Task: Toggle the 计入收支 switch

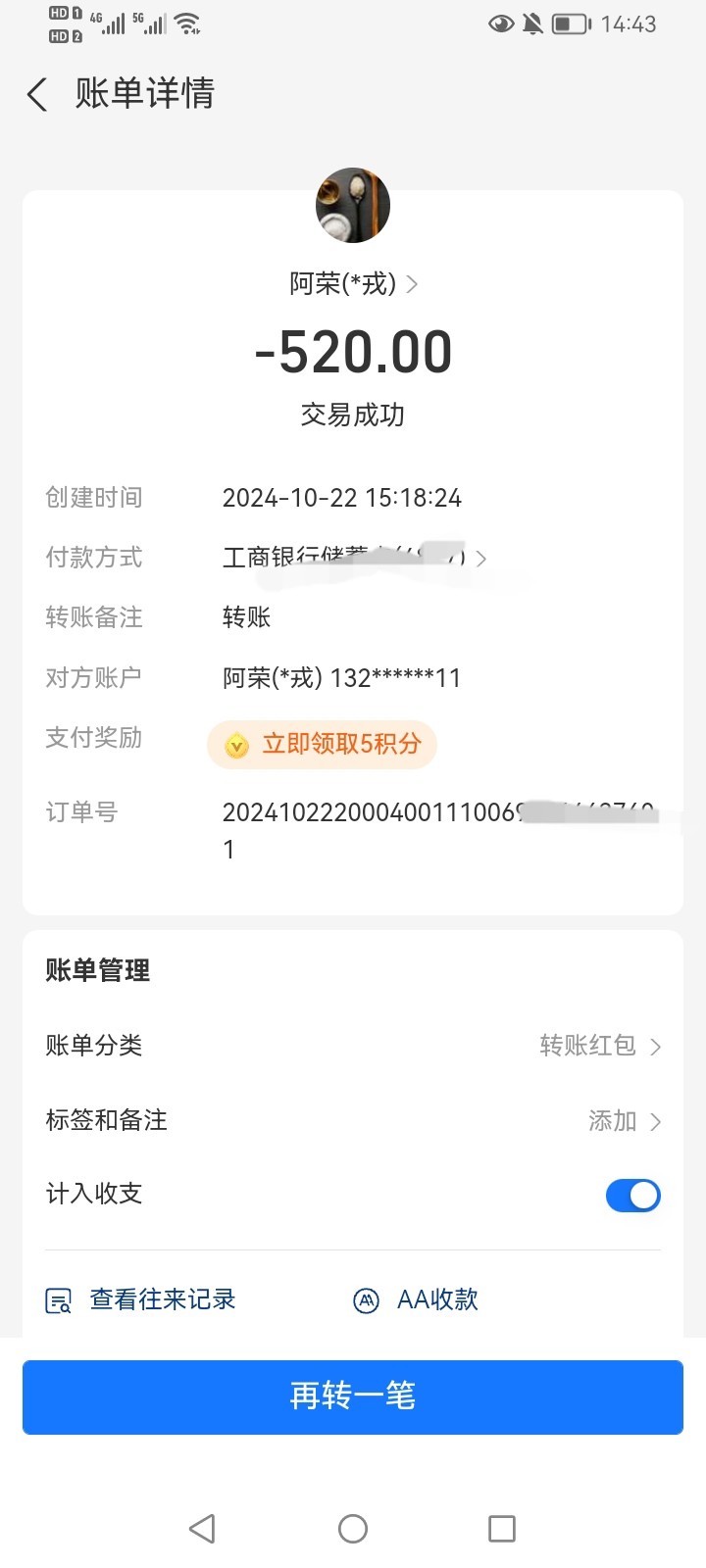Action: [x=632, y=1195]
